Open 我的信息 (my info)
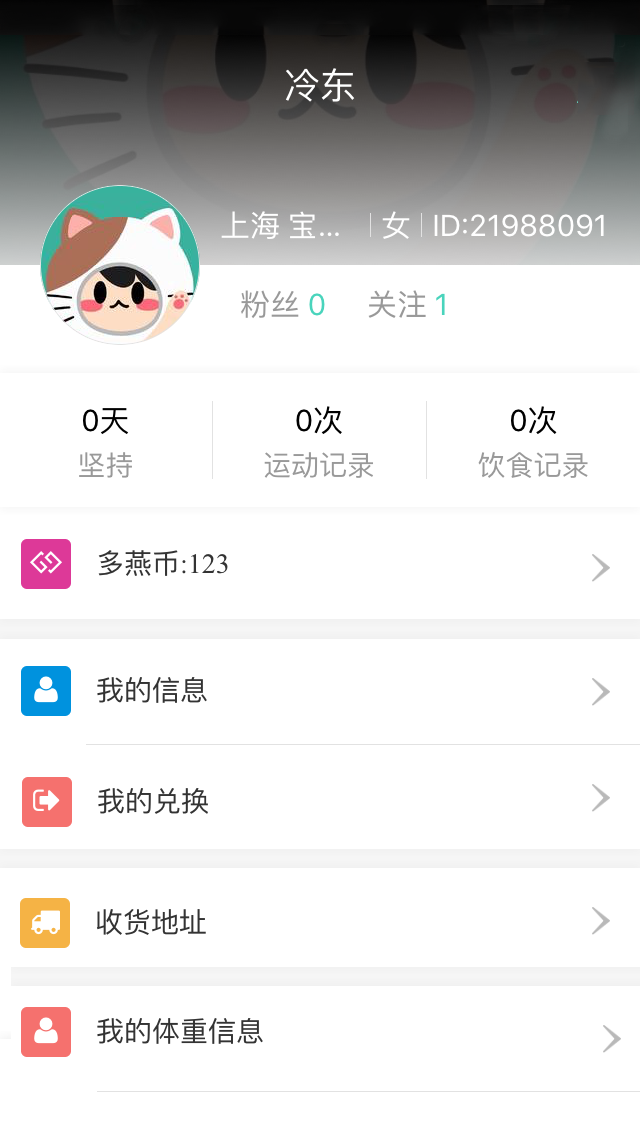The width and height of the screenshot is (640, 1136). 320,691
